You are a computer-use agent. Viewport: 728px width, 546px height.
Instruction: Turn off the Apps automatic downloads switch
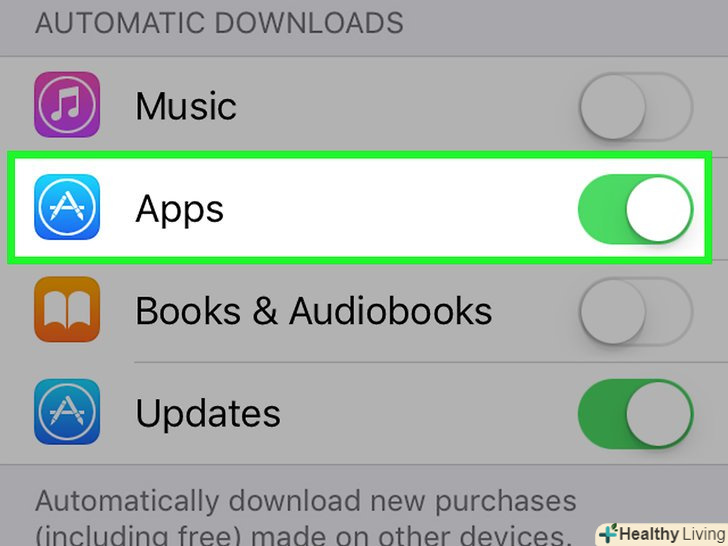pos(635,209)
